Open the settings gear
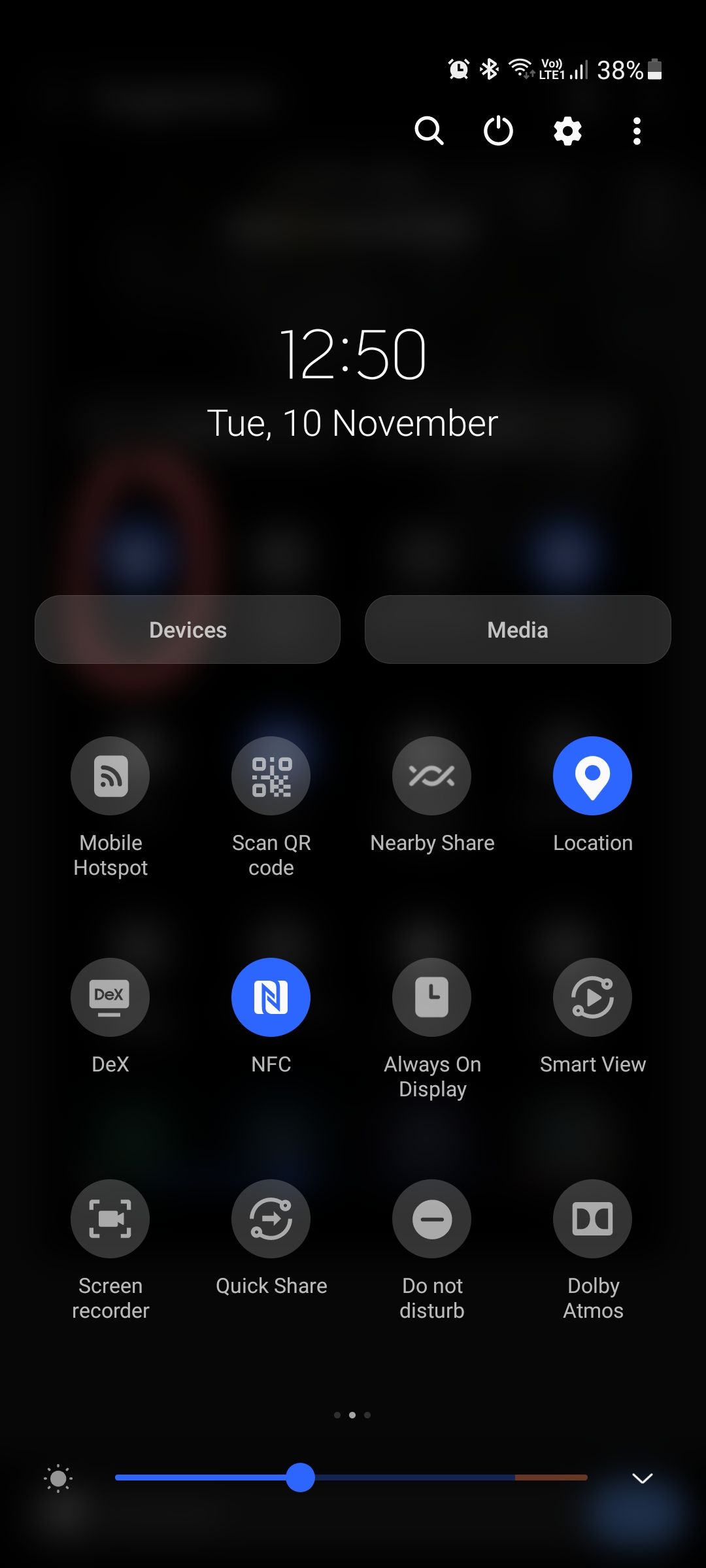Screen dimensions: 706x1568 point(567,131)
